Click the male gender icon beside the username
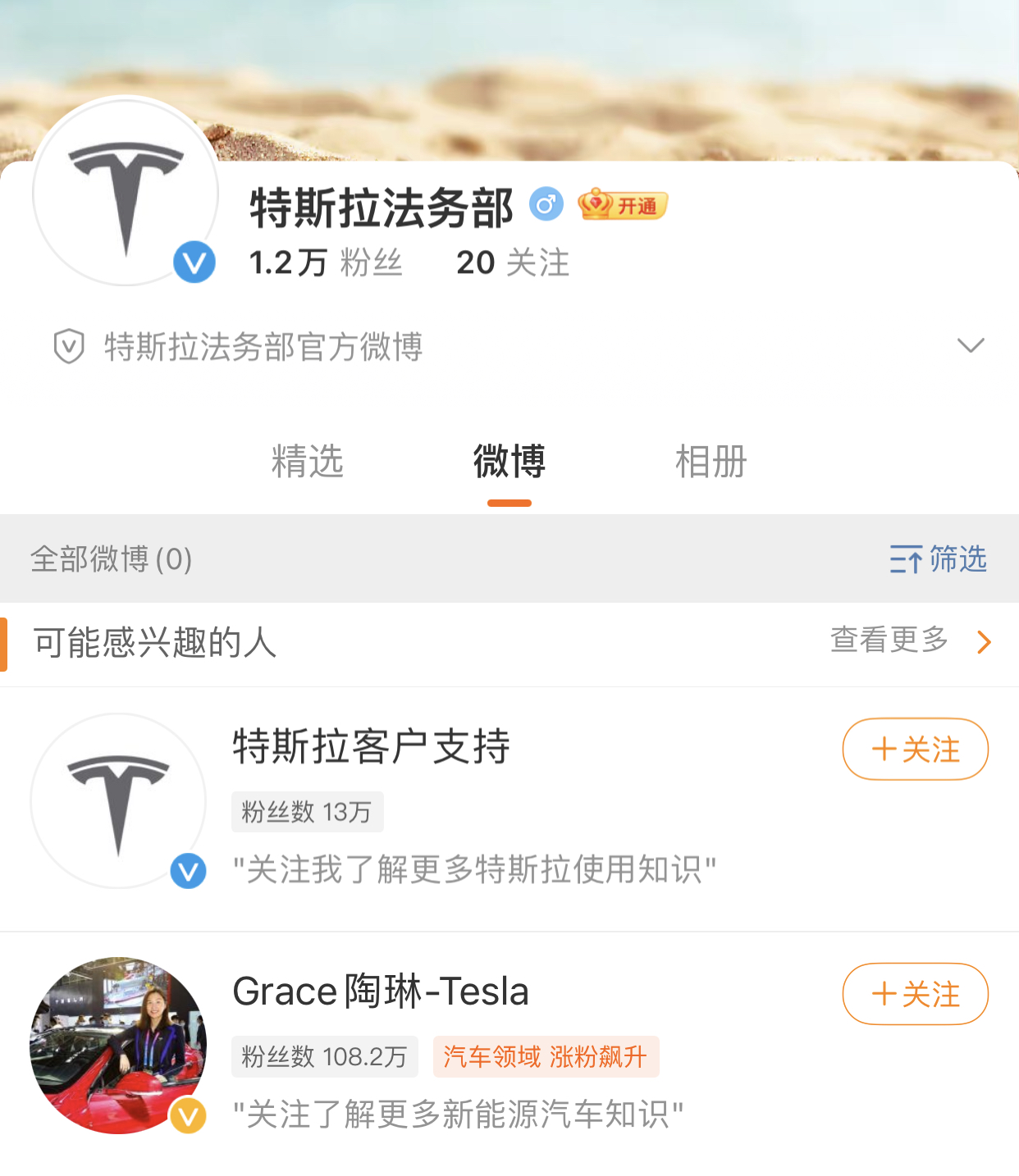The height and width of the screenshot is (1176, 1019). [x=548, y=203]
